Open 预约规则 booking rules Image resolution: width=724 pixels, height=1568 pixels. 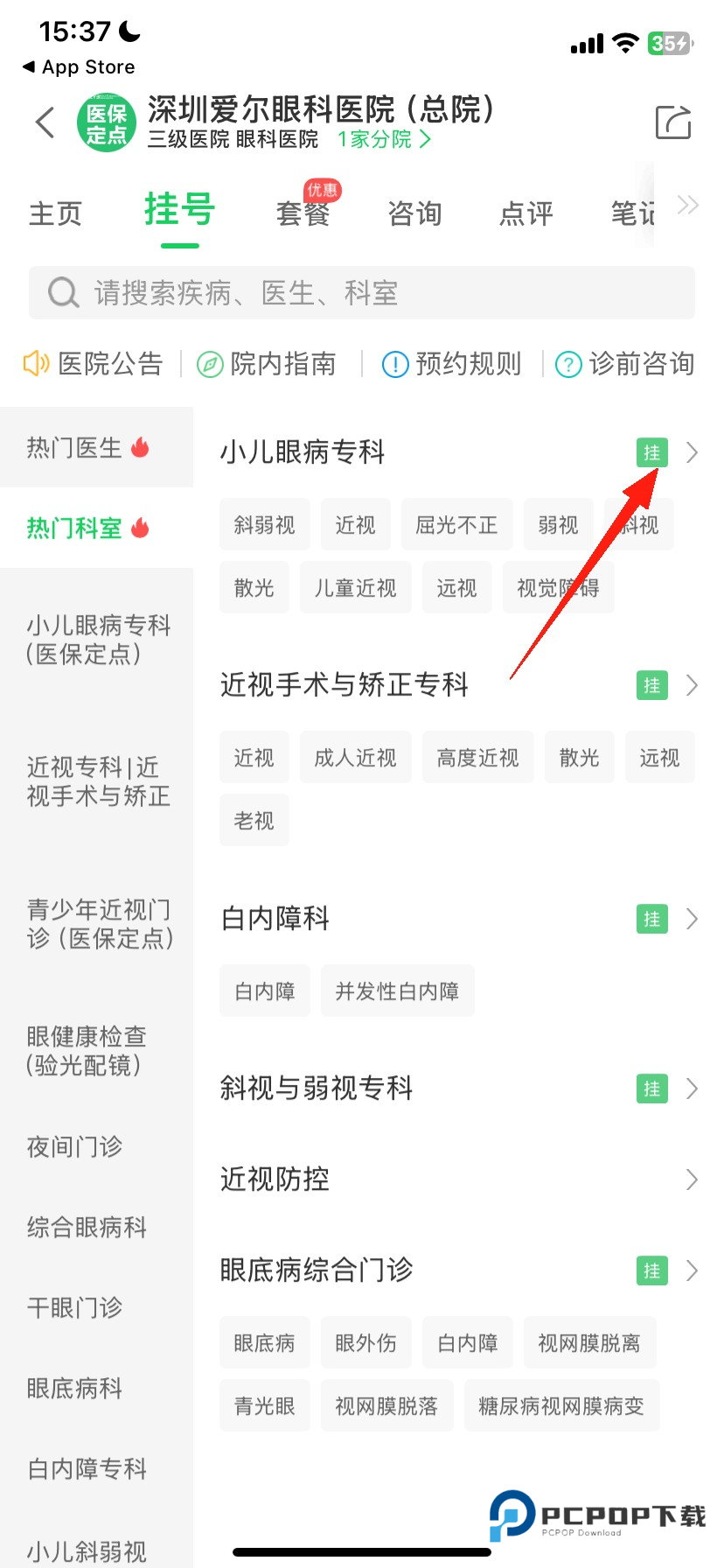(x=452, y=364)
